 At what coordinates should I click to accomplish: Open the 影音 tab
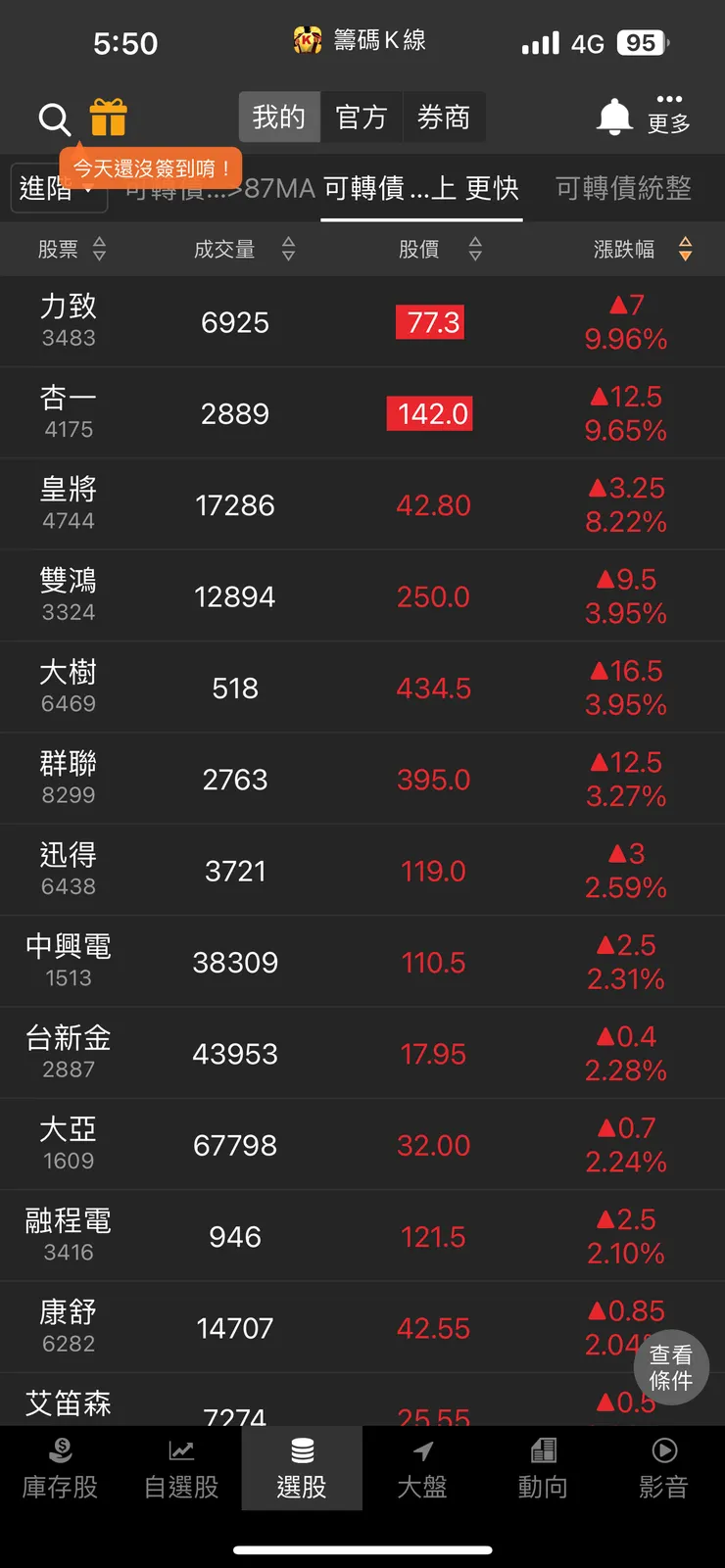pos(663,1468)
